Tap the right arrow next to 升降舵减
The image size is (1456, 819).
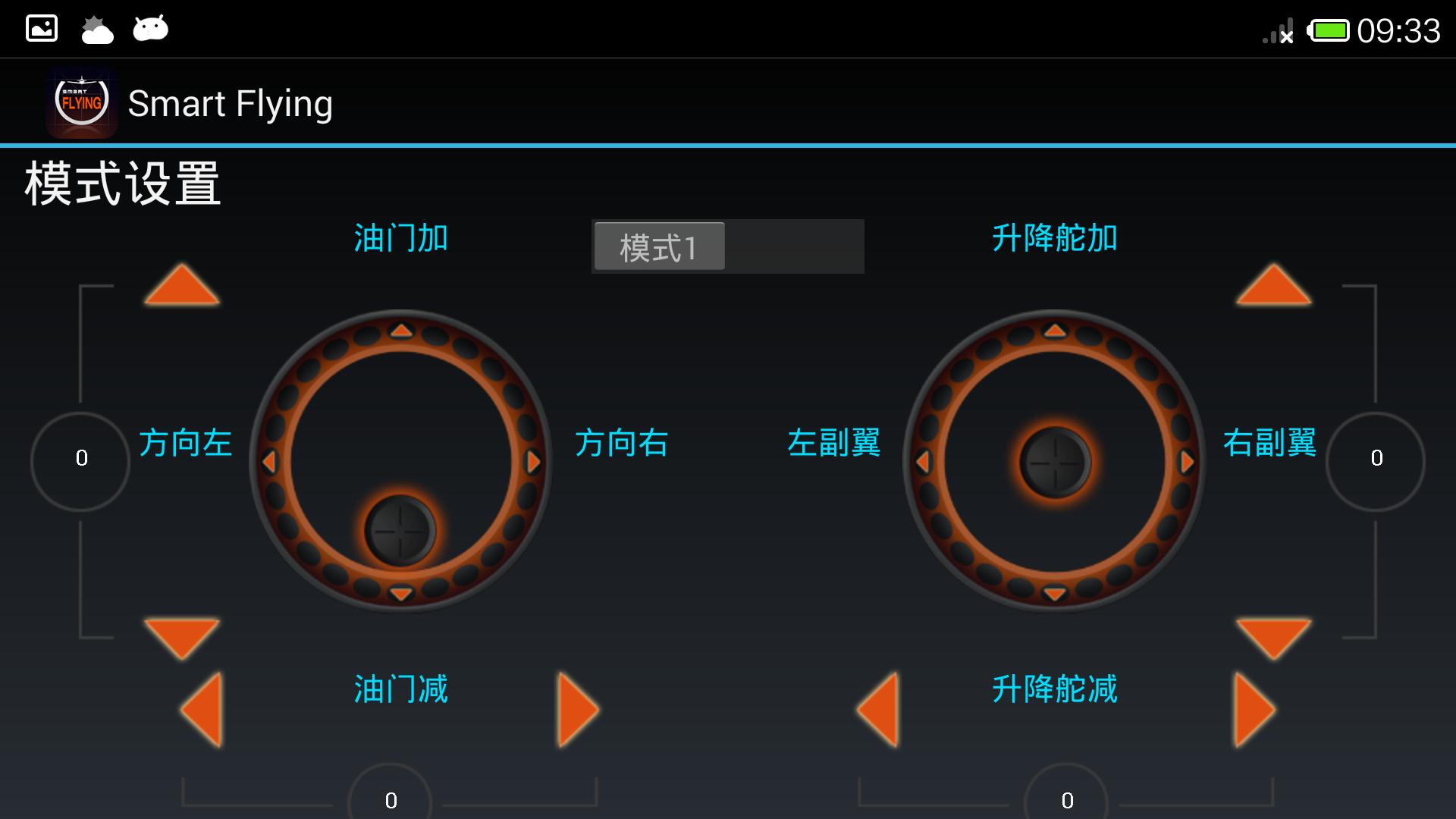1254,710
